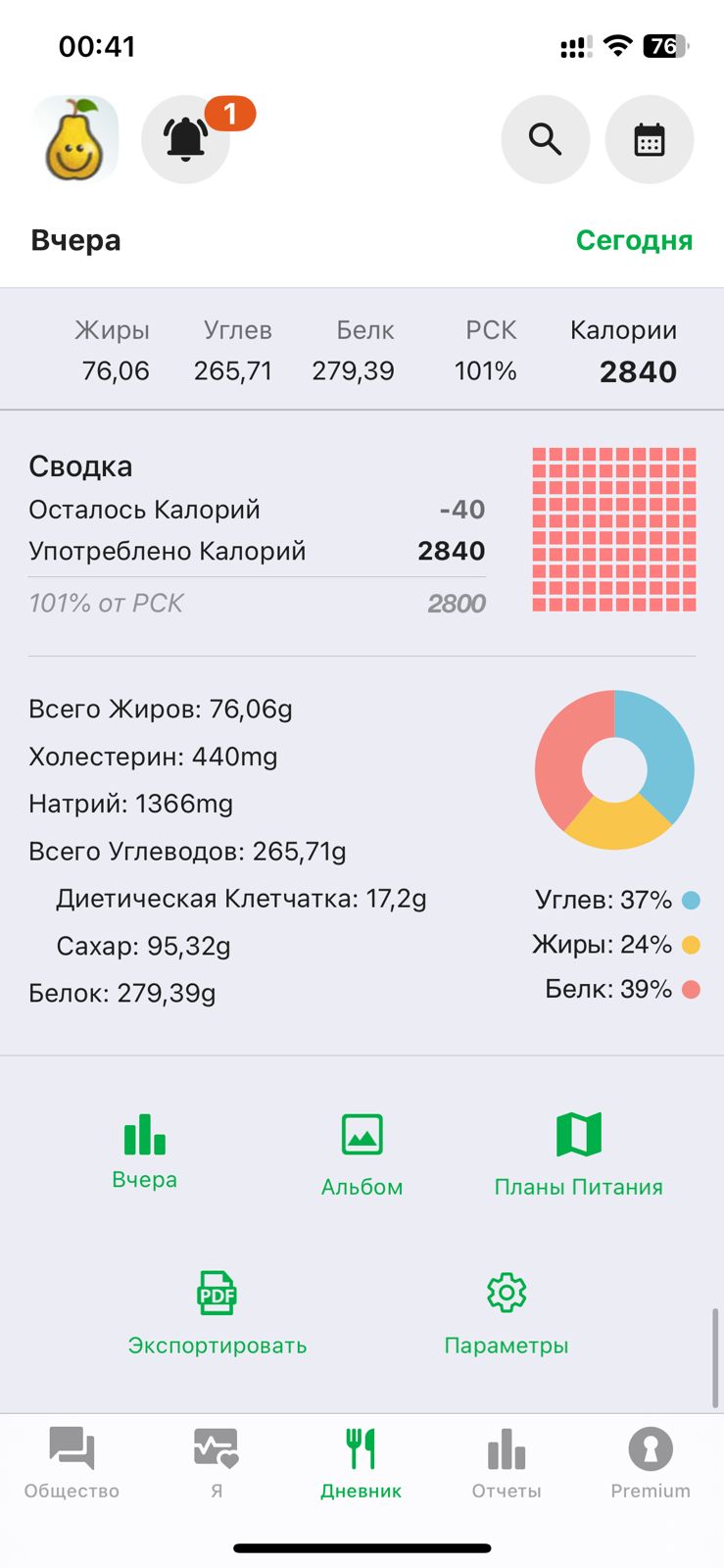Tap the red calorie progress grid
This screenshot has width=724, height=1568.
613,529
